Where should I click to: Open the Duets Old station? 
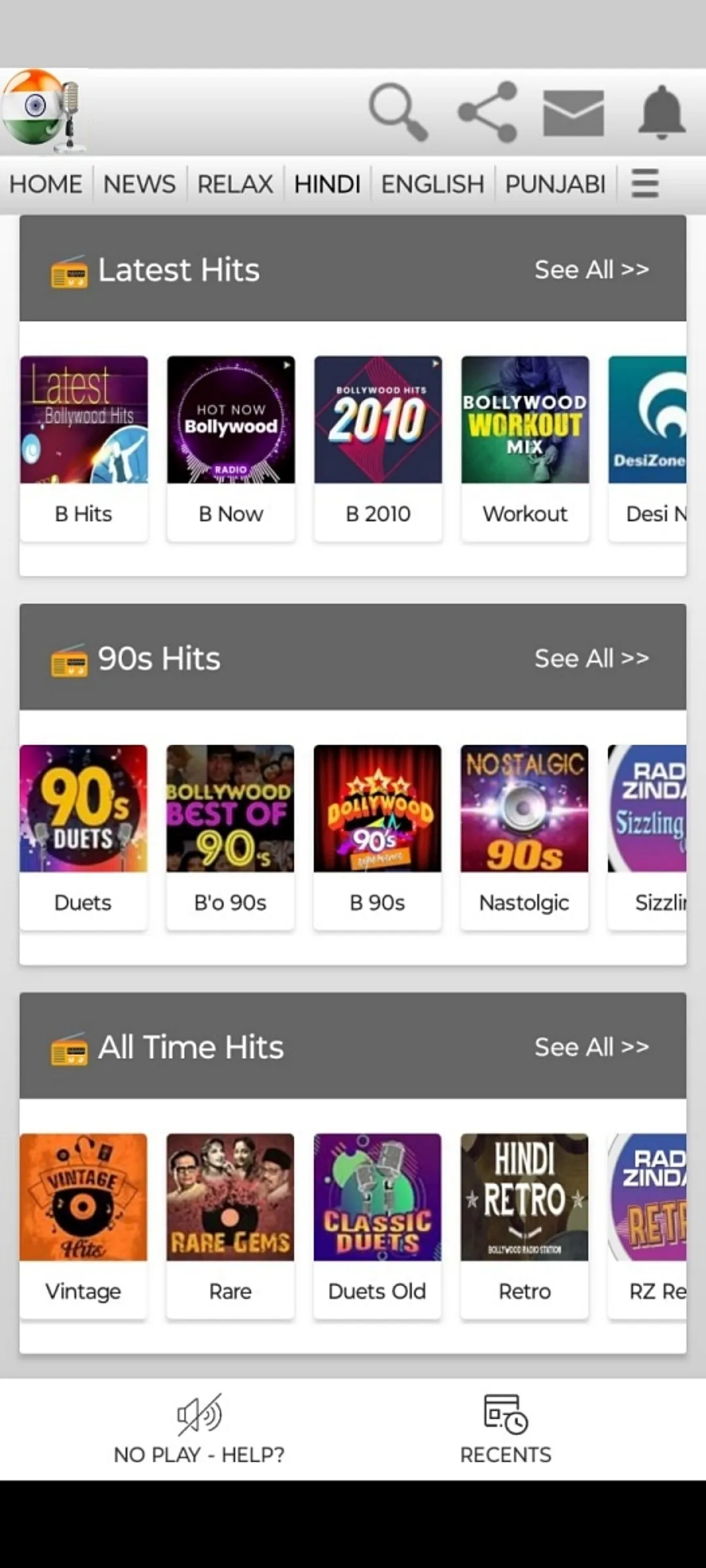click(377, 1226)
